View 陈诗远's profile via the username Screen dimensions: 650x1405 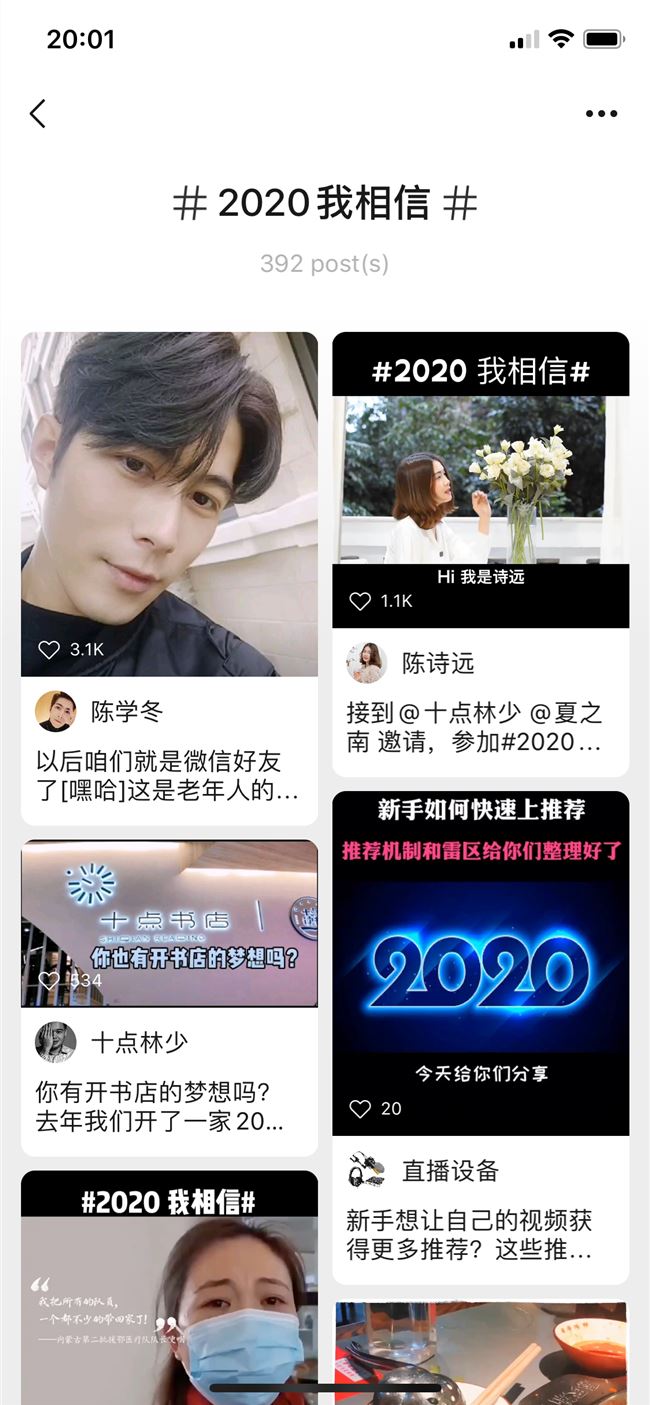[x=438, y=663]
